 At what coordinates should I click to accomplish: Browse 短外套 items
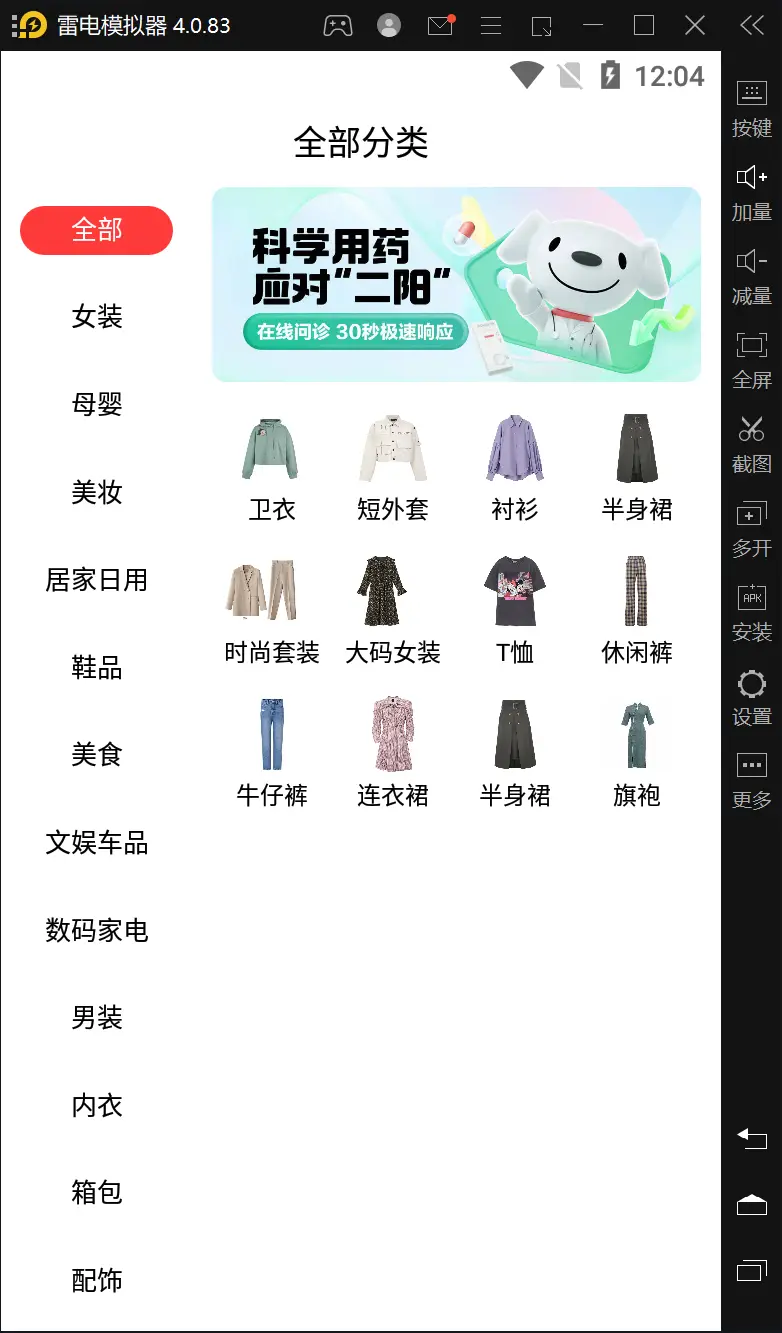(x=393, y=468)
